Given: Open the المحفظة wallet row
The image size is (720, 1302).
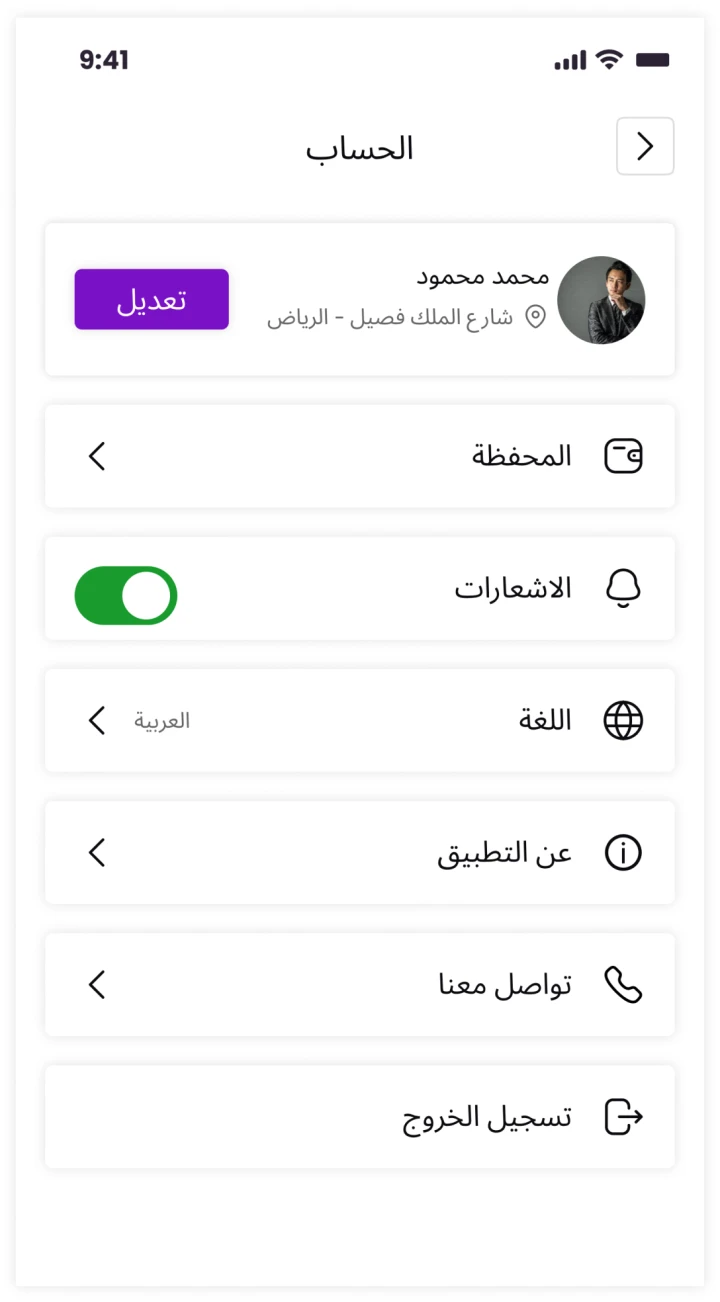Looking at the screenshot, I should pyautogui.click(x=360, y=456).
